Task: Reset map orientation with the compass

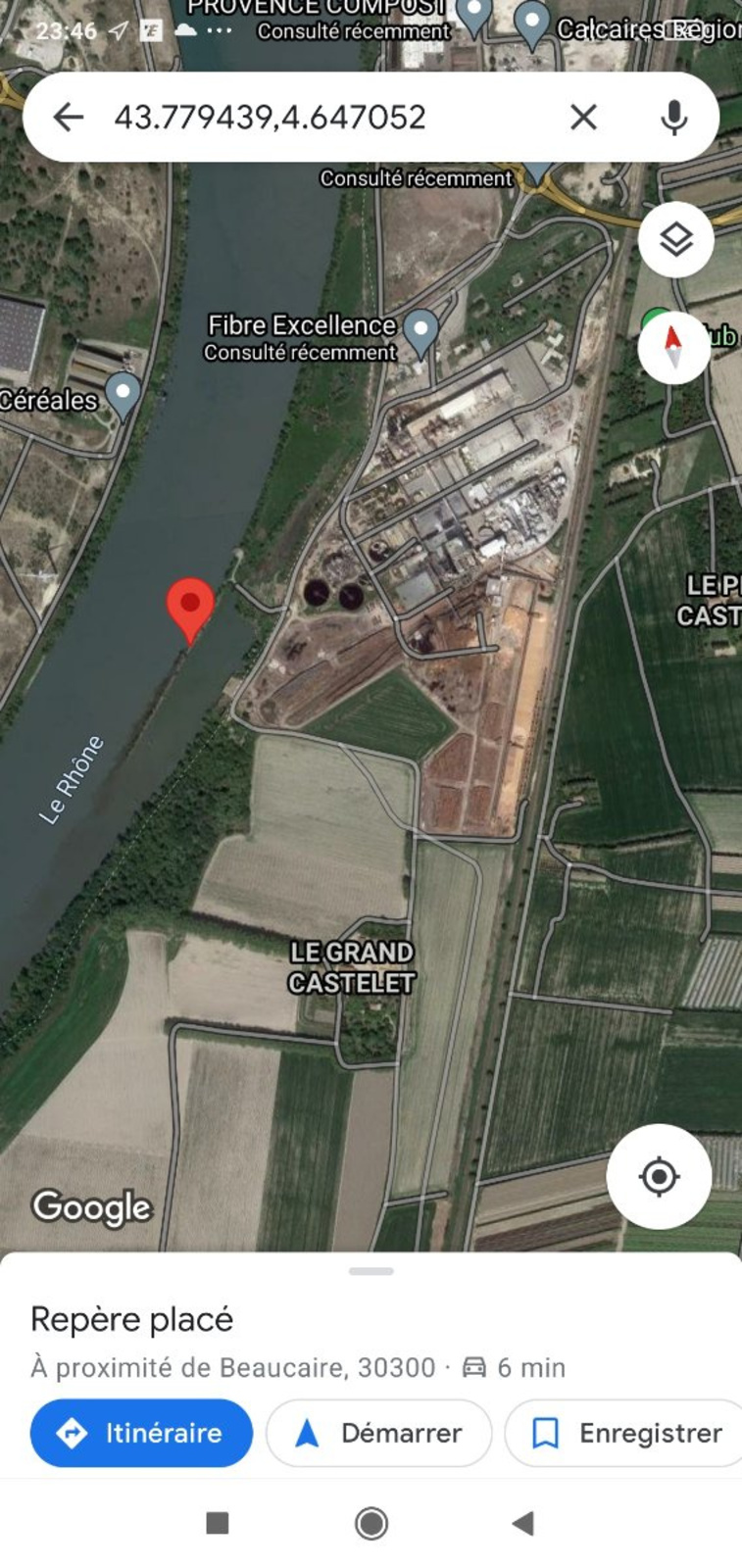Action: [673, 347]
